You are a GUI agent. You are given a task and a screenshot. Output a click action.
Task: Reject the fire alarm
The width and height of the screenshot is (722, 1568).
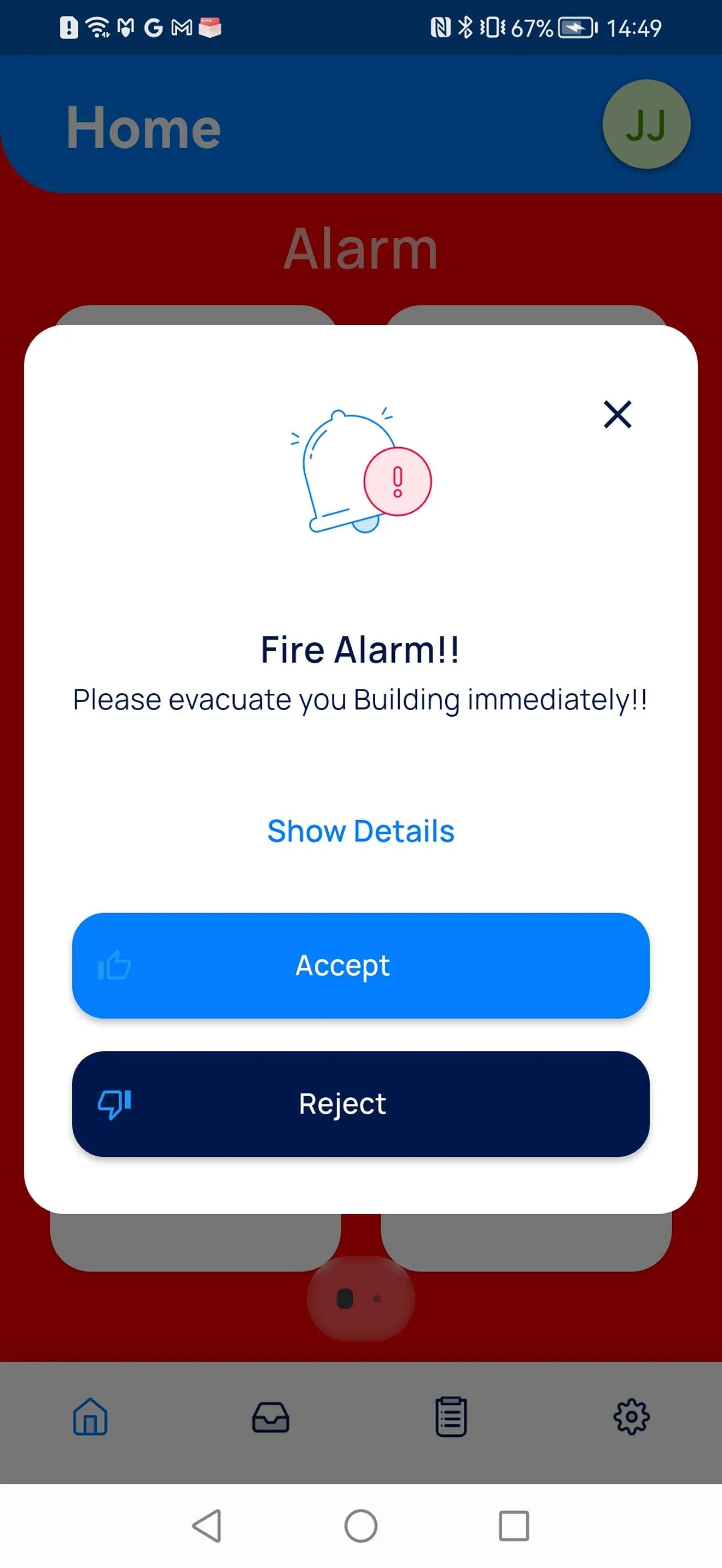(360, 1104)
